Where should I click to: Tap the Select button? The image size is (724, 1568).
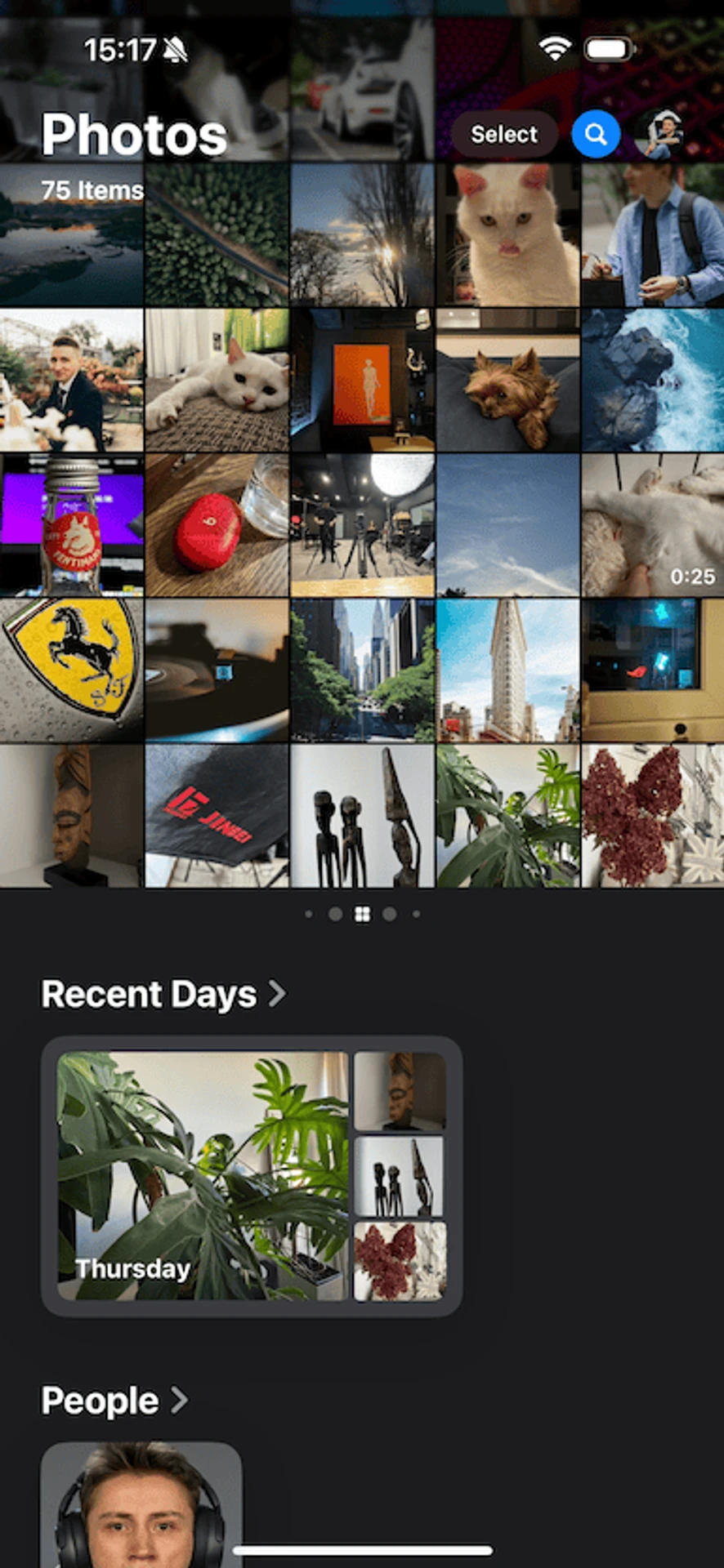503,135
